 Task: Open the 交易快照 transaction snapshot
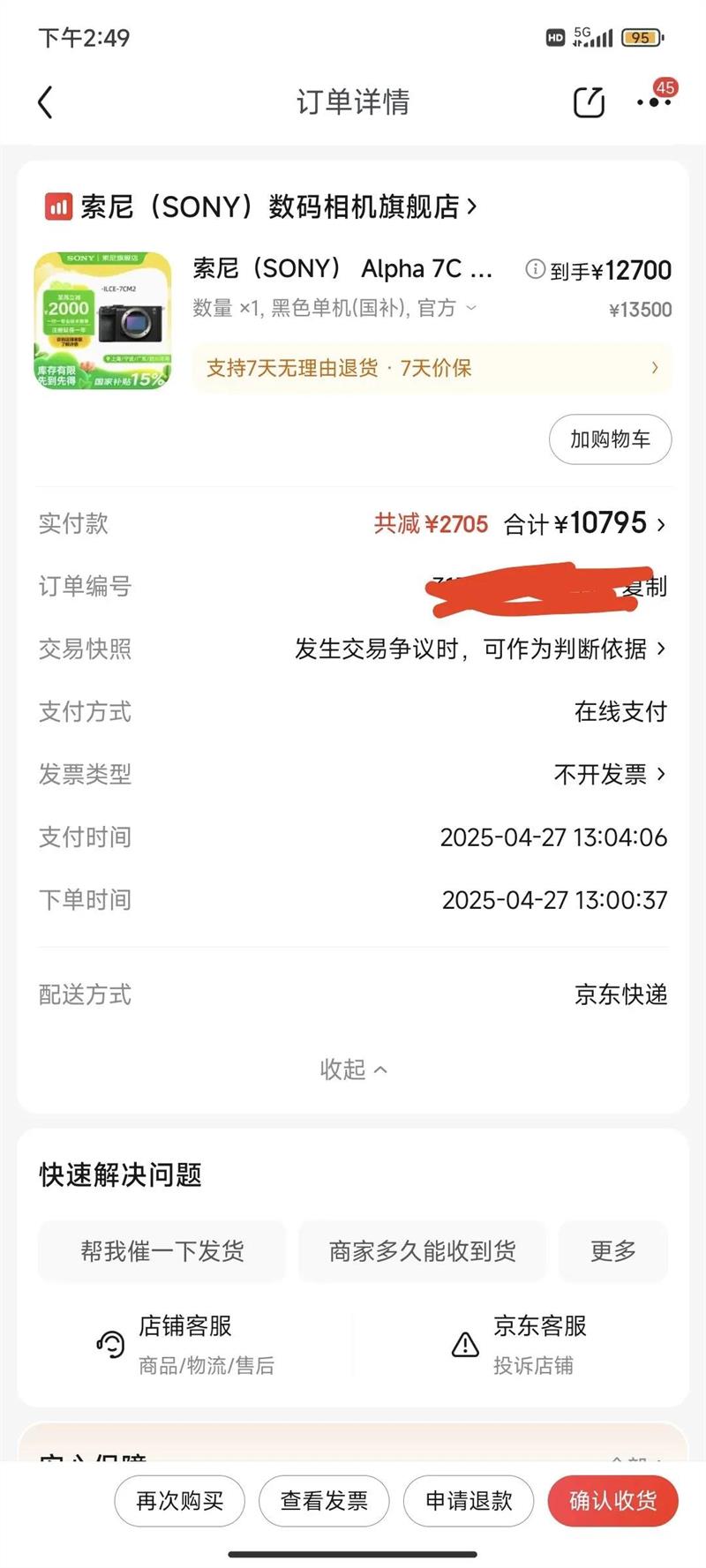[479, 649]
